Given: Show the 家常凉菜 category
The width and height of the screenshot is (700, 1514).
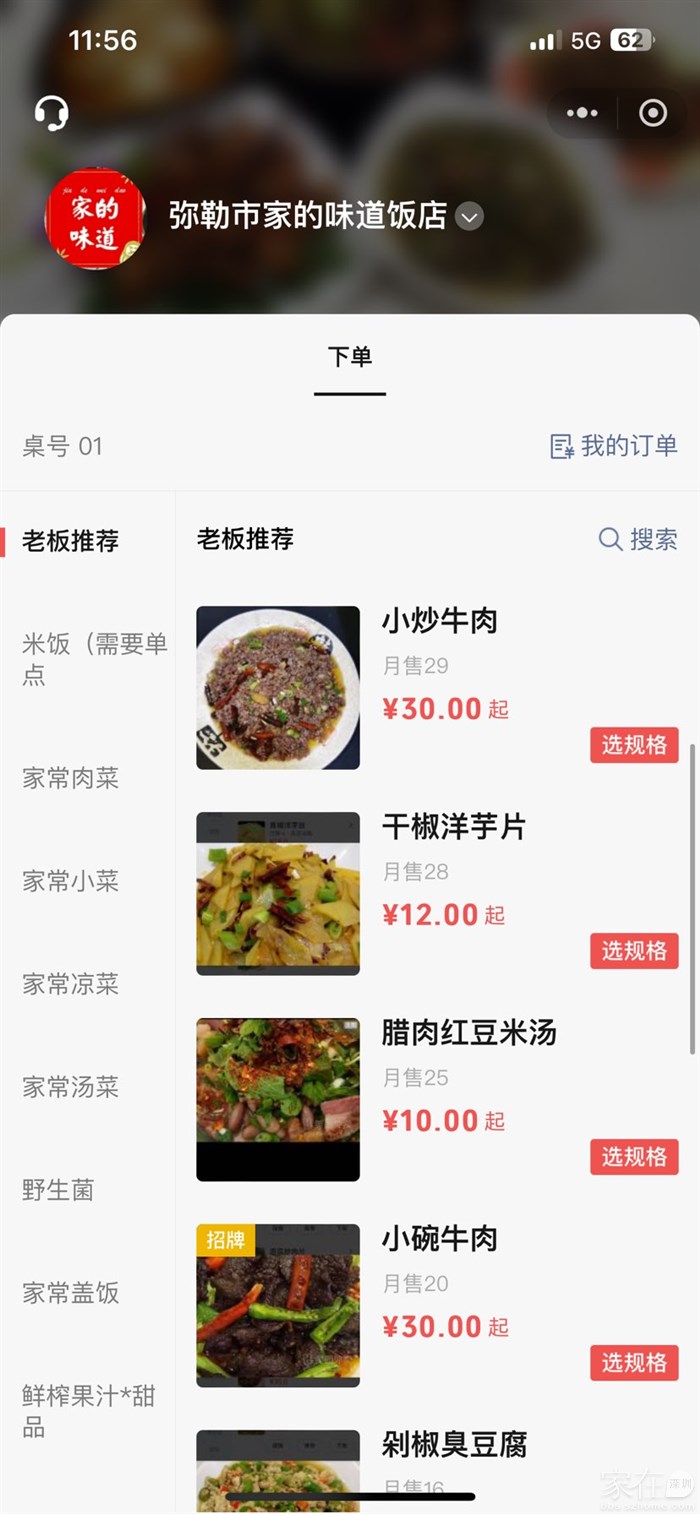Looking at the screenshot, I should pos(71,984).
